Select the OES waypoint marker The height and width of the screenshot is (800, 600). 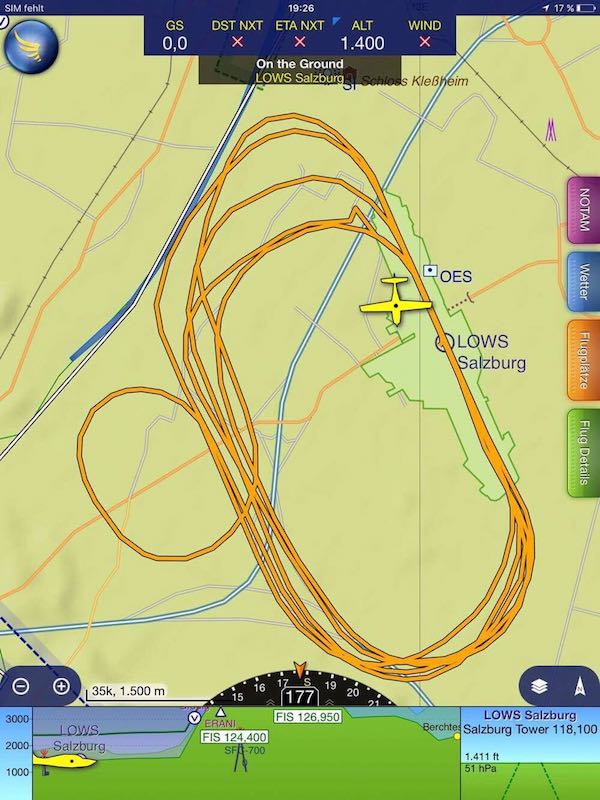click(x=430, y=271)
